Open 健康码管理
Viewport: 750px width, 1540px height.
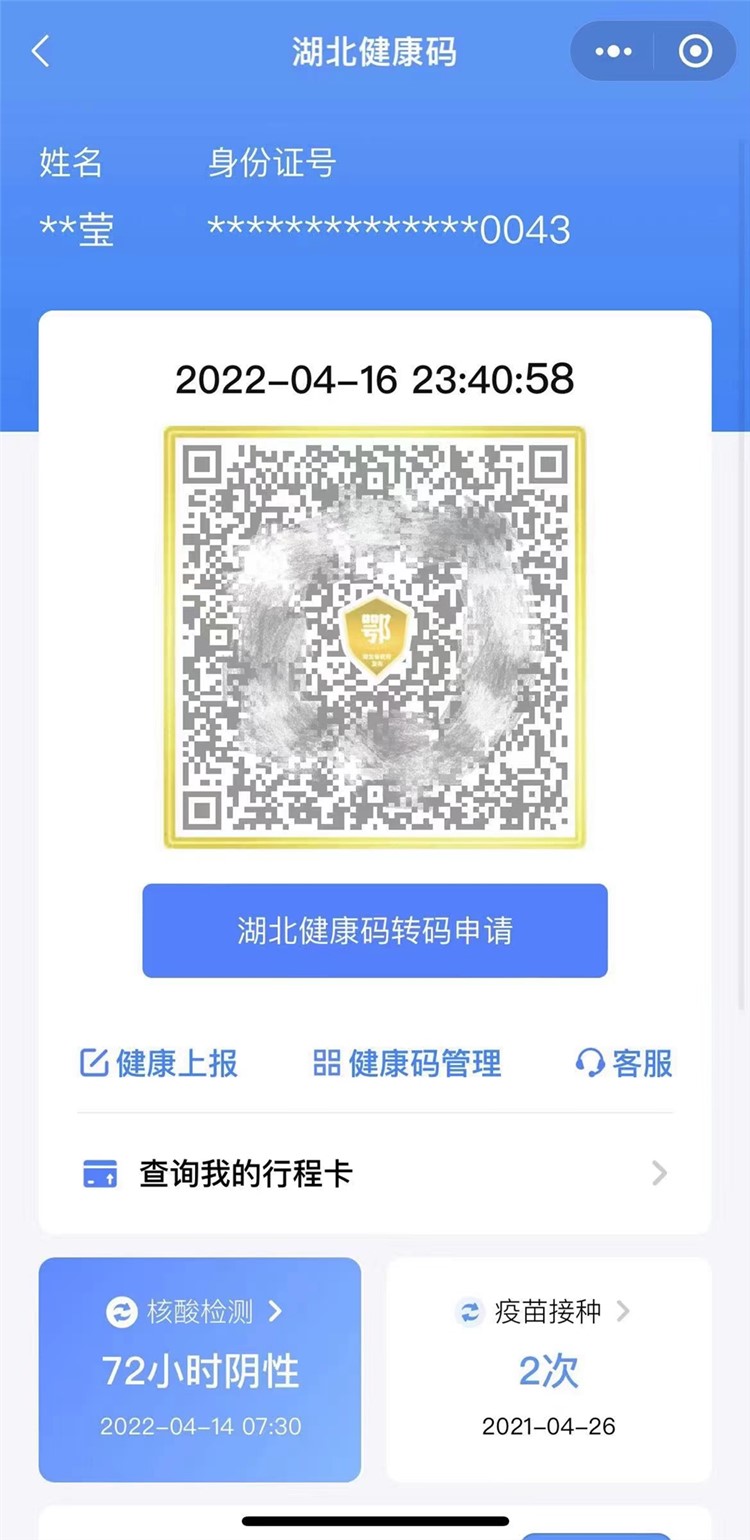(407, 1063)
